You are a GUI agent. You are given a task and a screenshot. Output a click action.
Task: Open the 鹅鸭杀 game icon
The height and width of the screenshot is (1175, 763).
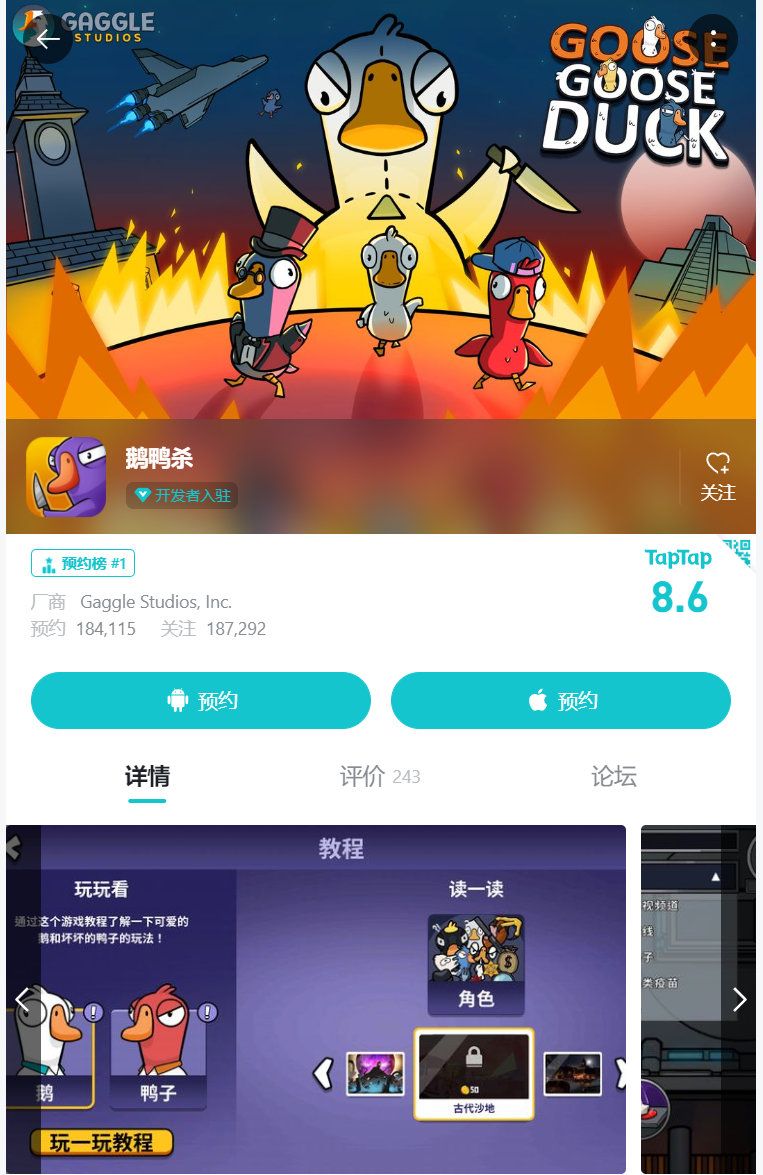click(66, 477)
